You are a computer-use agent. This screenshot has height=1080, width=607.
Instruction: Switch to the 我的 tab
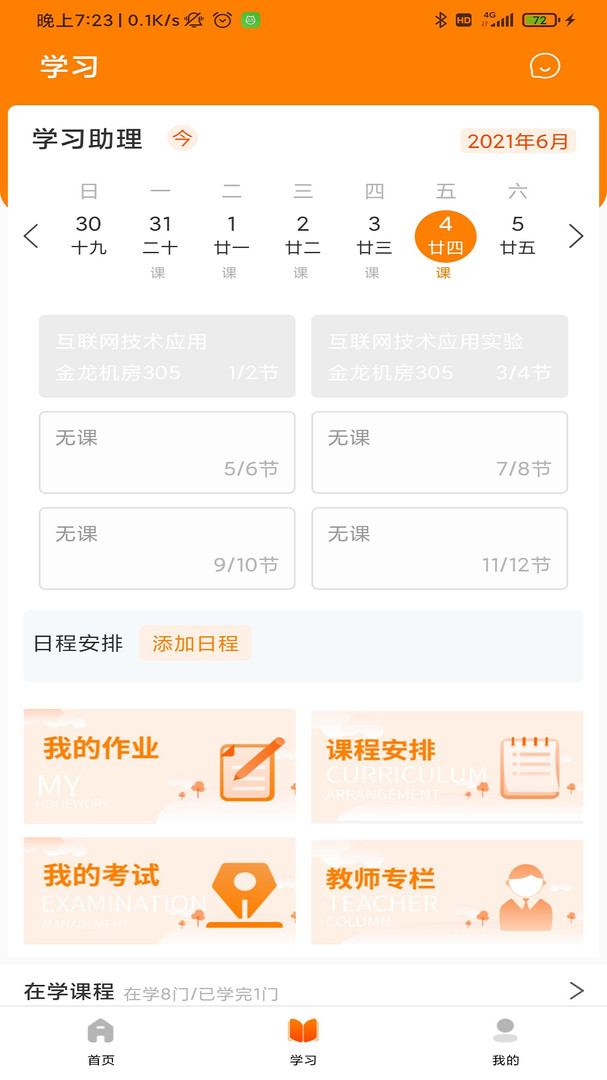(x=505, y=1041)
